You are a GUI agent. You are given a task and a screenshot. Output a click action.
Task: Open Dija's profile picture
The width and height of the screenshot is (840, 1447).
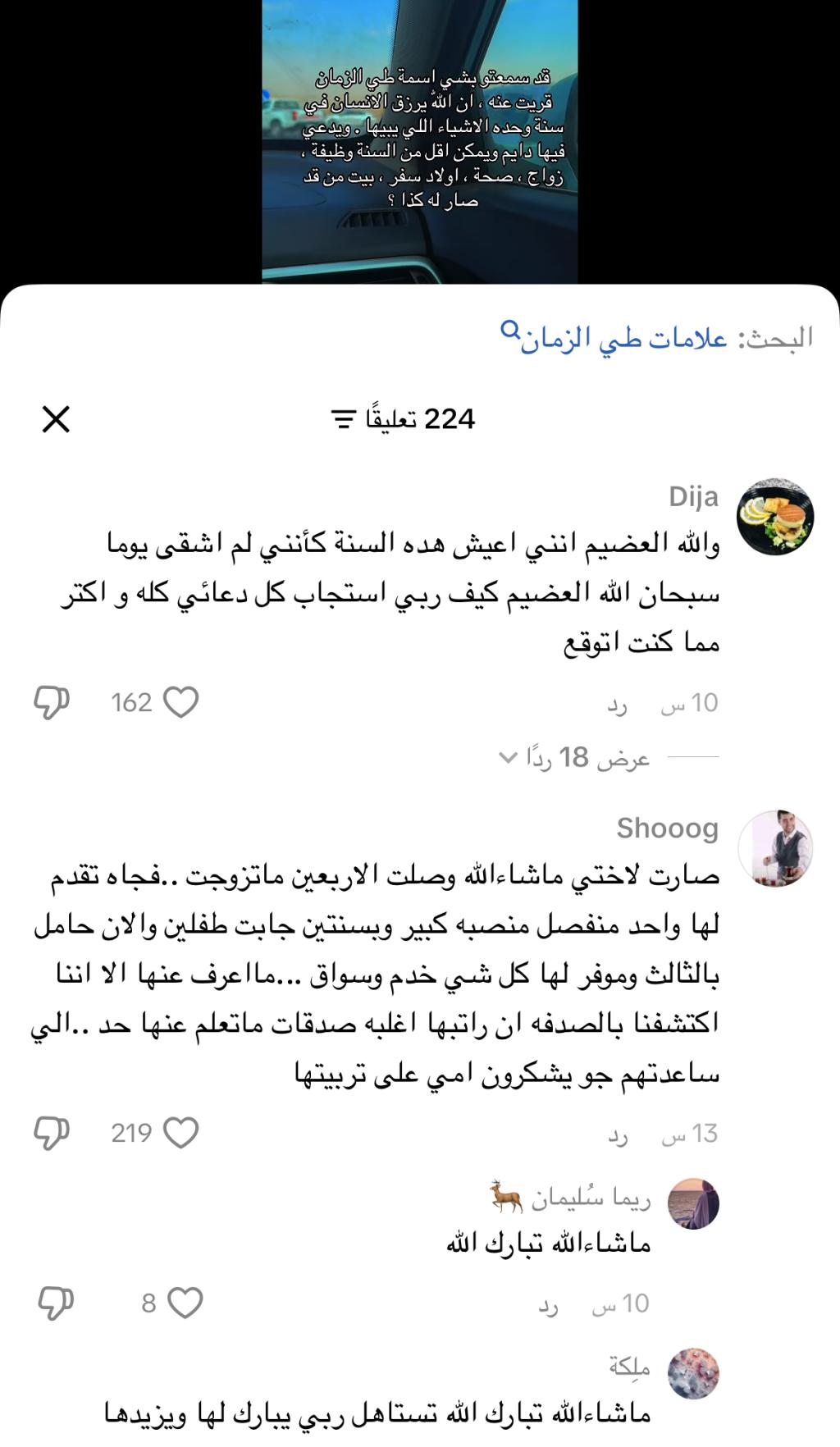tap(774, 517)
